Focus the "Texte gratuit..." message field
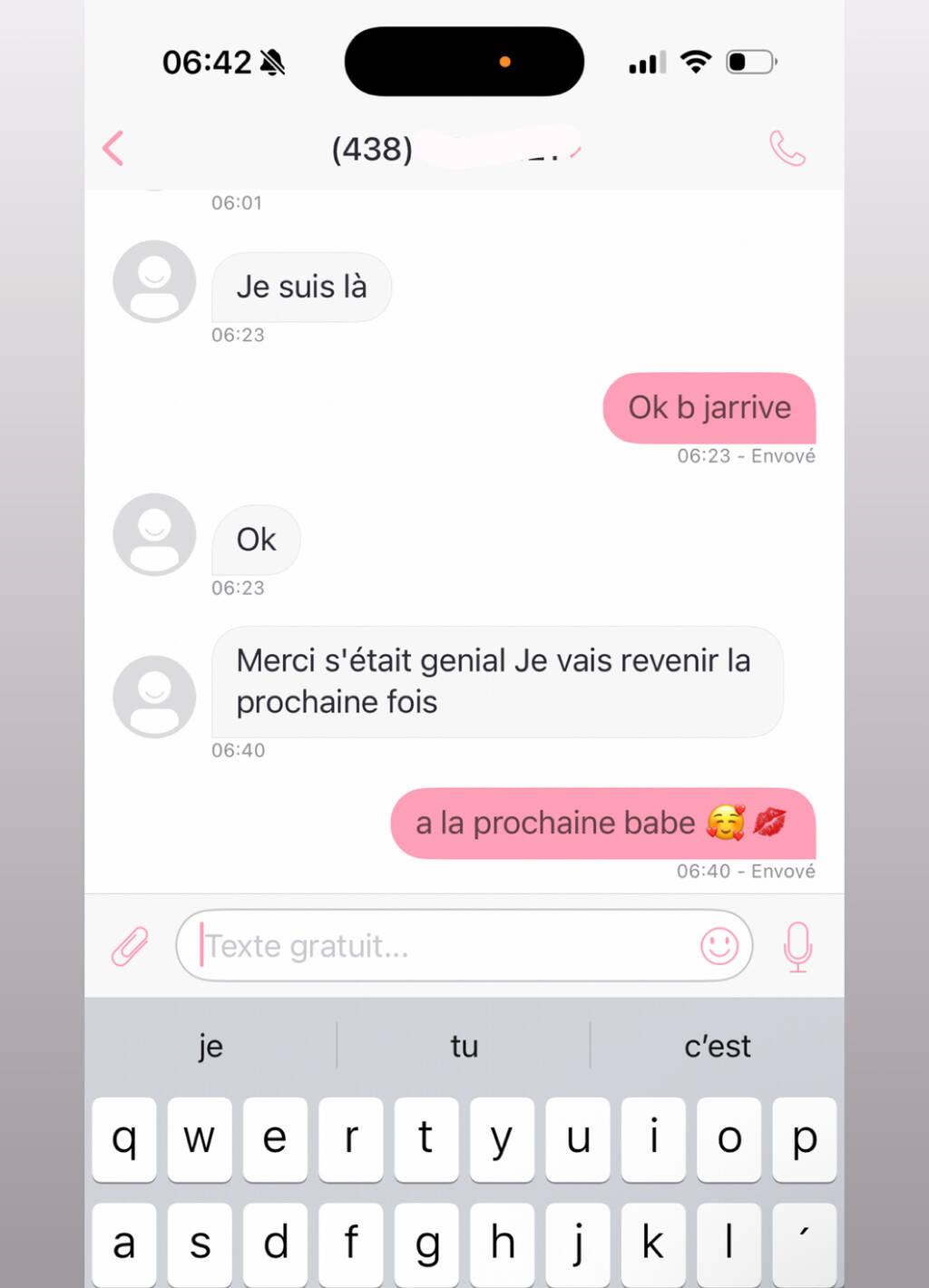This screenshot has width=929, height=1288. tap(445, 946)
